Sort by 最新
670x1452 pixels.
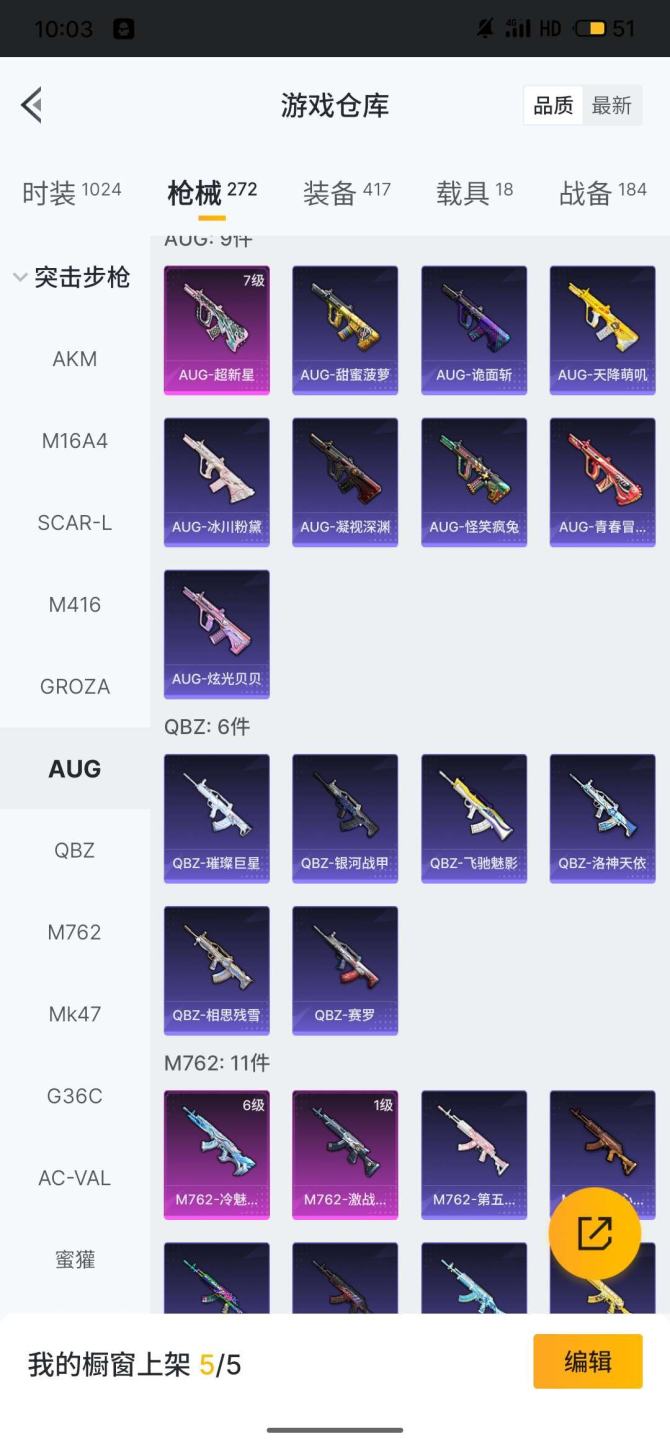[611, 105]
